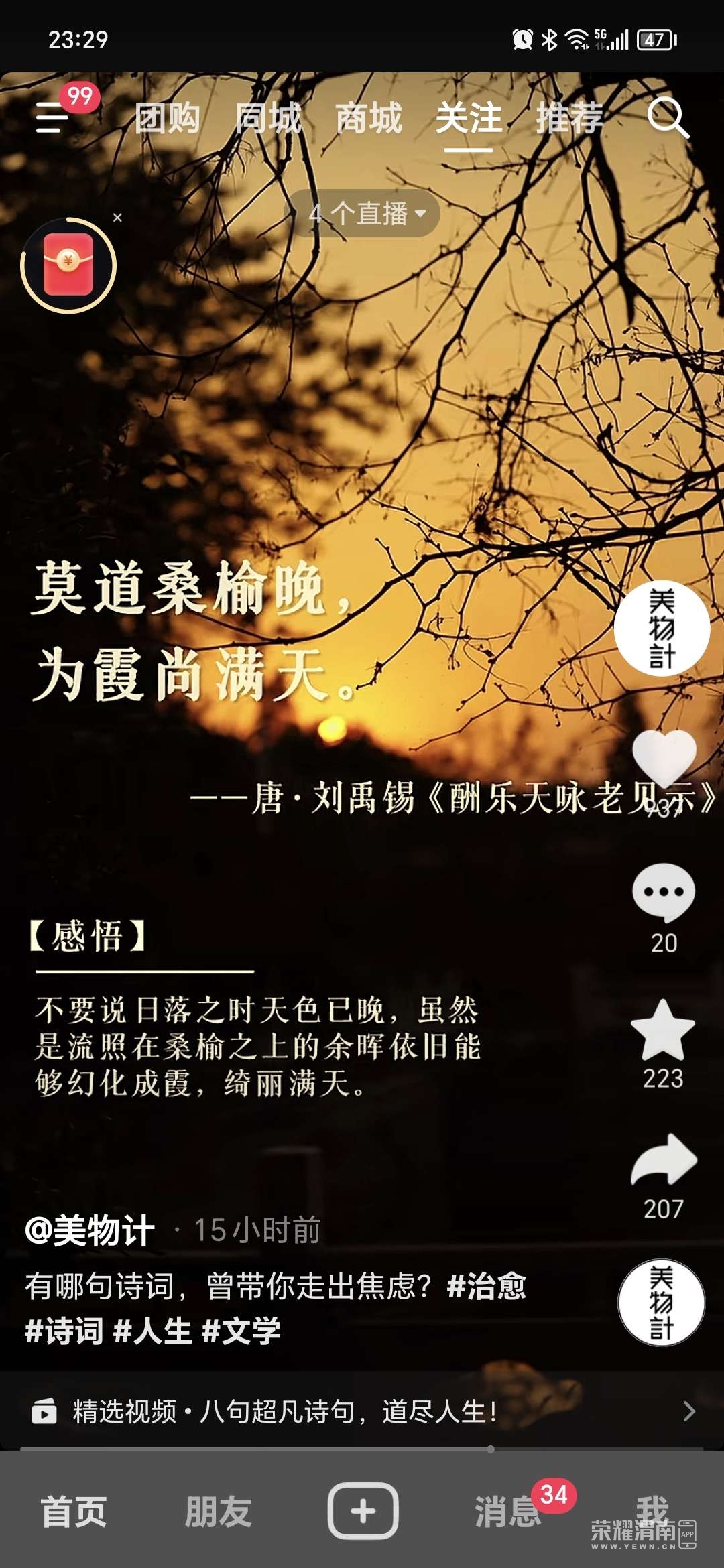The height and width of the screenshot is (1568, 724).
Task: Open comments showing 20
Action: pyautogui.click(x=664, y=895)
